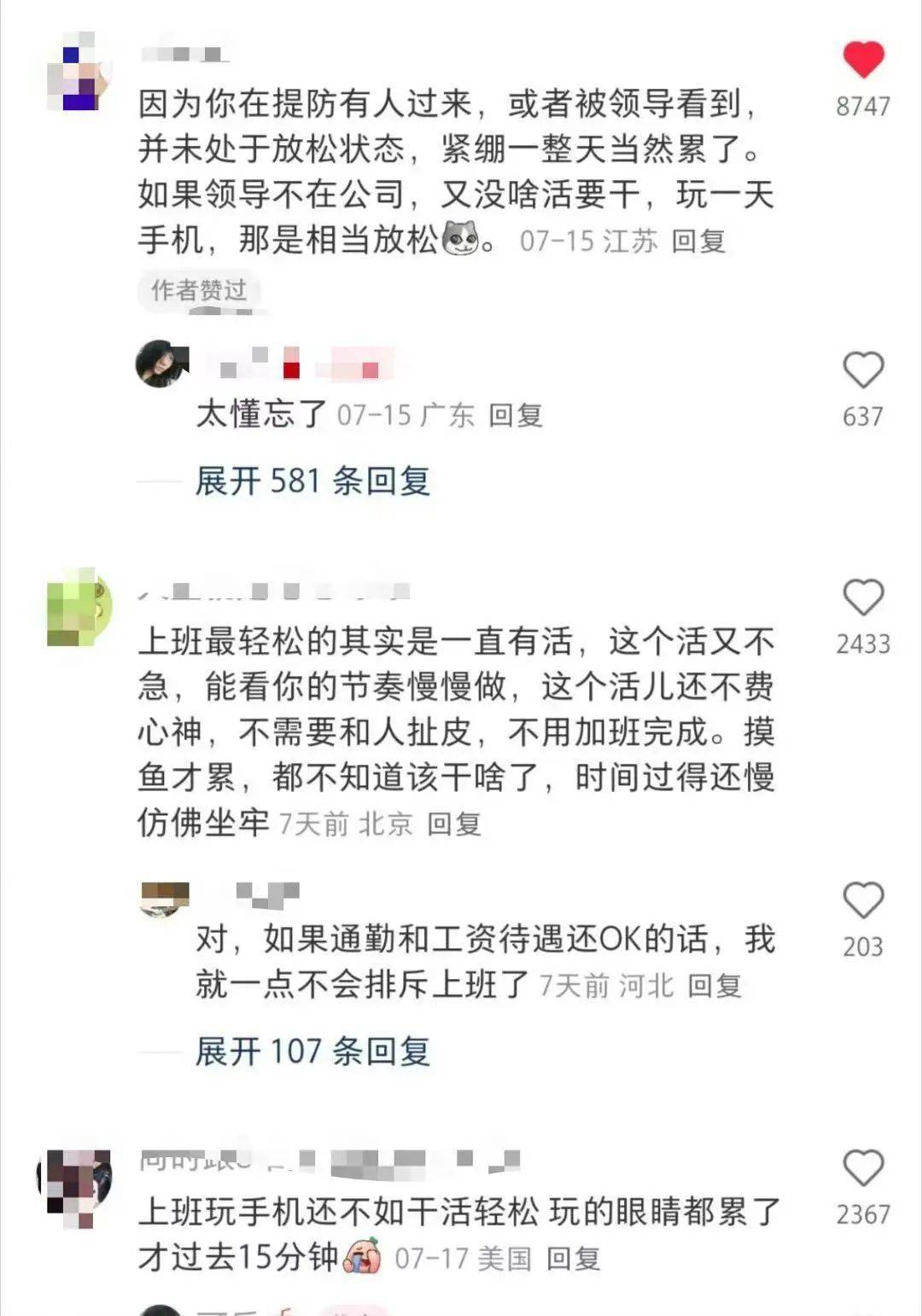Reply to the 河北 comment about 通勤和工资
Viewport: 922px width, 1316px height.
pyautogui.click(x=715, y=987)
